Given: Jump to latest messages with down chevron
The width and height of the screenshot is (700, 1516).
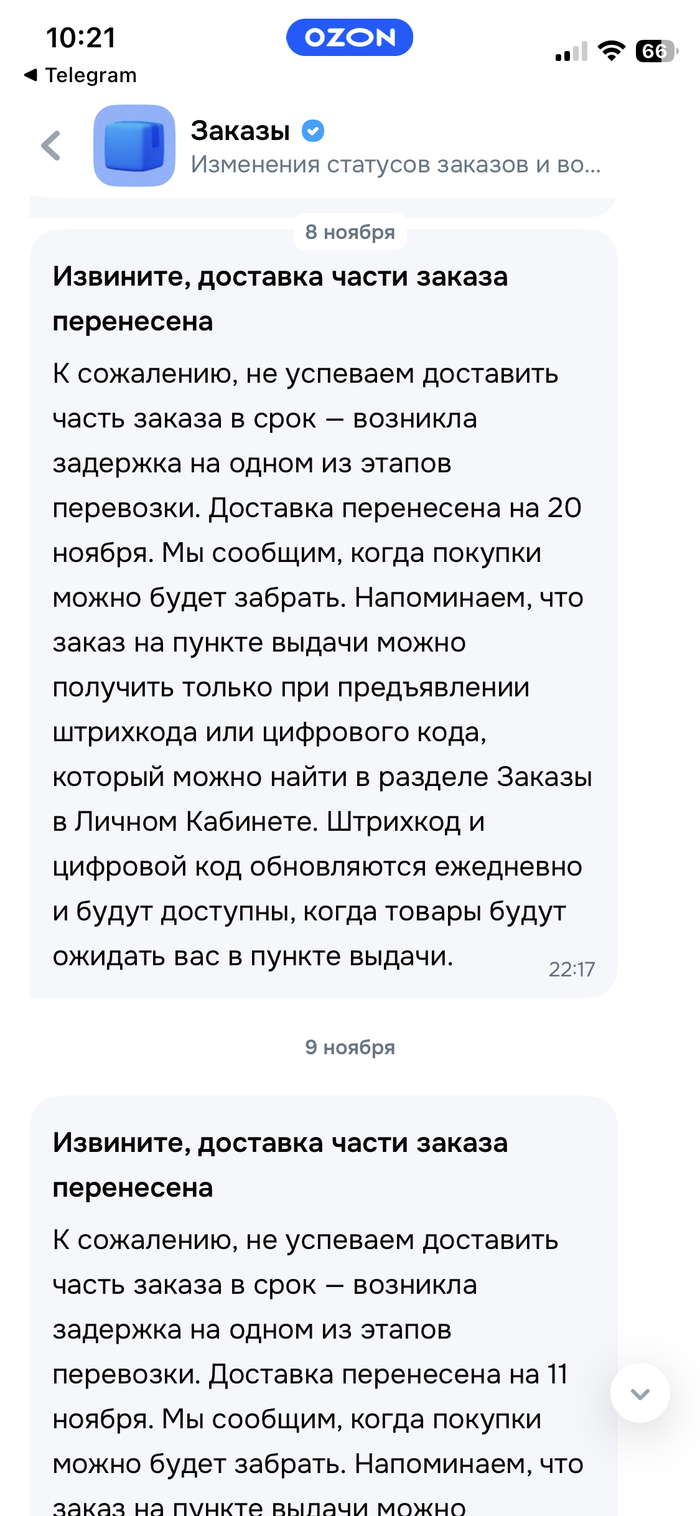Looking at the screenshot, I should click(x=640, y=1392).
